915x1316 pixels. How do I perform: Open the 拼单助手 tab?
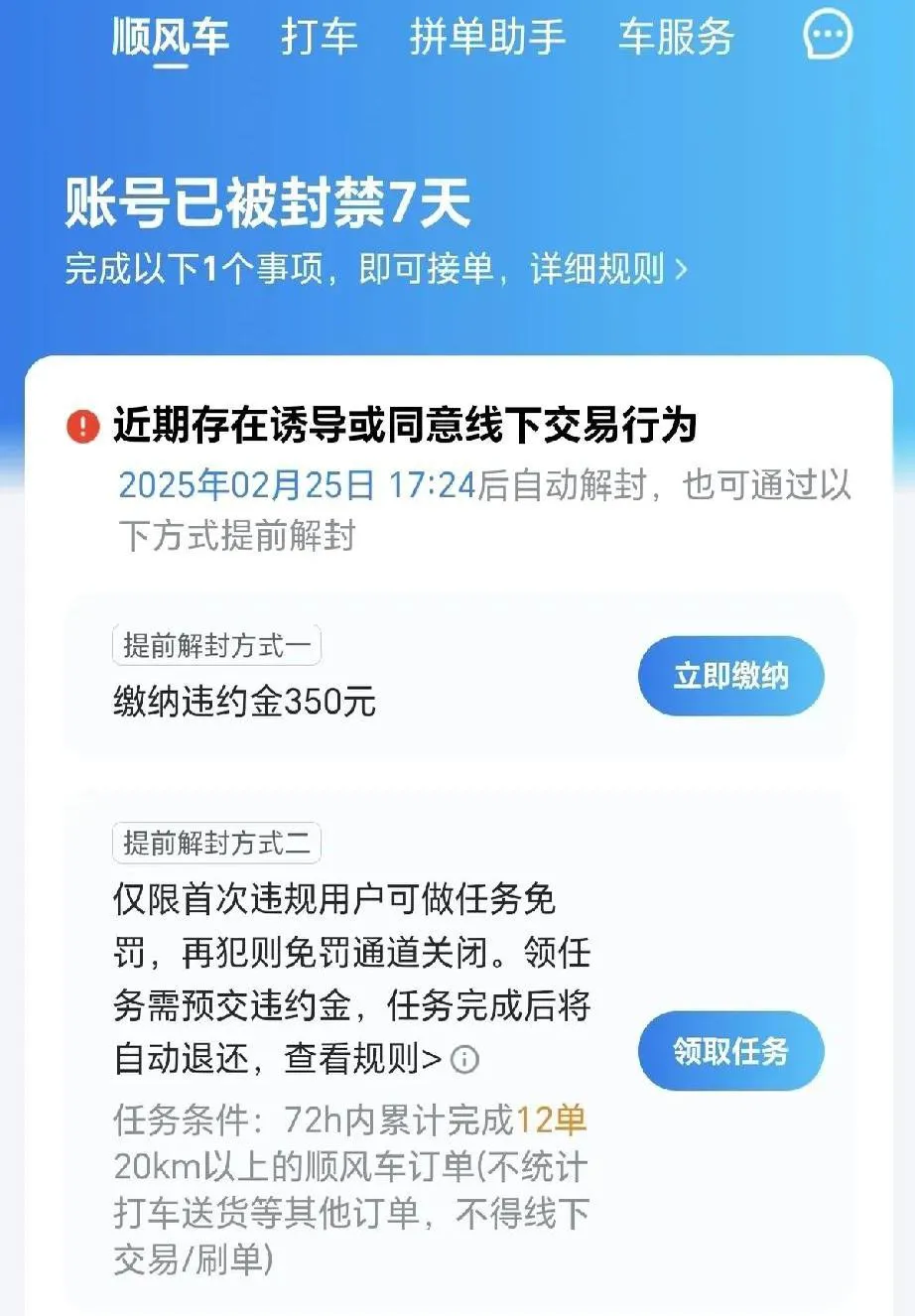pos(487,37)
